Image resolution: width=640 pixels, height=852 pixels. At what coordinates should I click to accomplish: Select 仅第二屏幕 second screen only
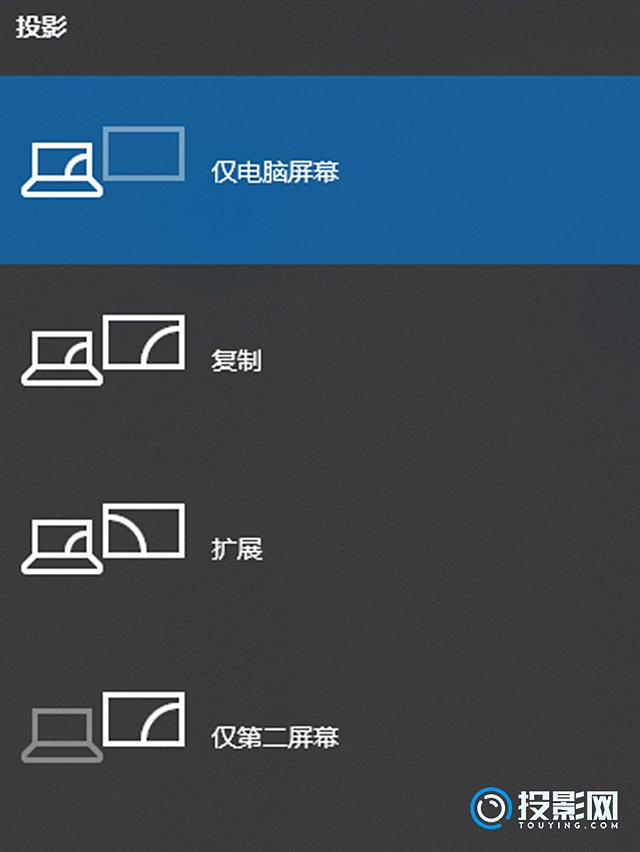[275, 738]
